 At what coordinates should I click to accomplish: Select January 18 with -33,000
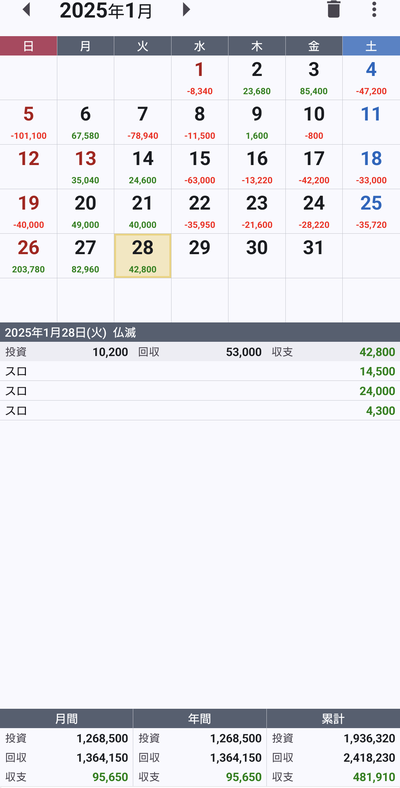[371, 167]
